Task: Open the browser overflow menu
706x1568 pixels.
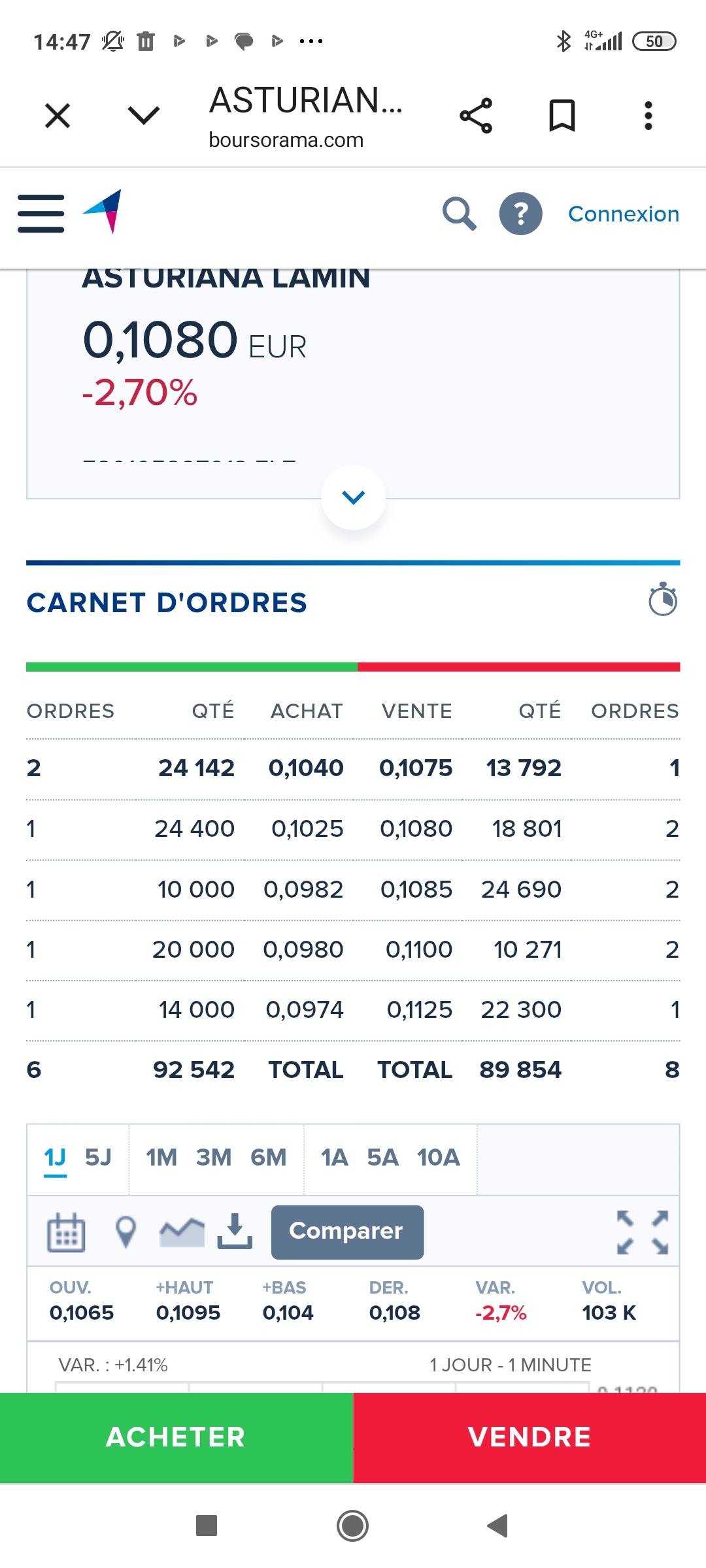Action: click(x=648, y=116)
